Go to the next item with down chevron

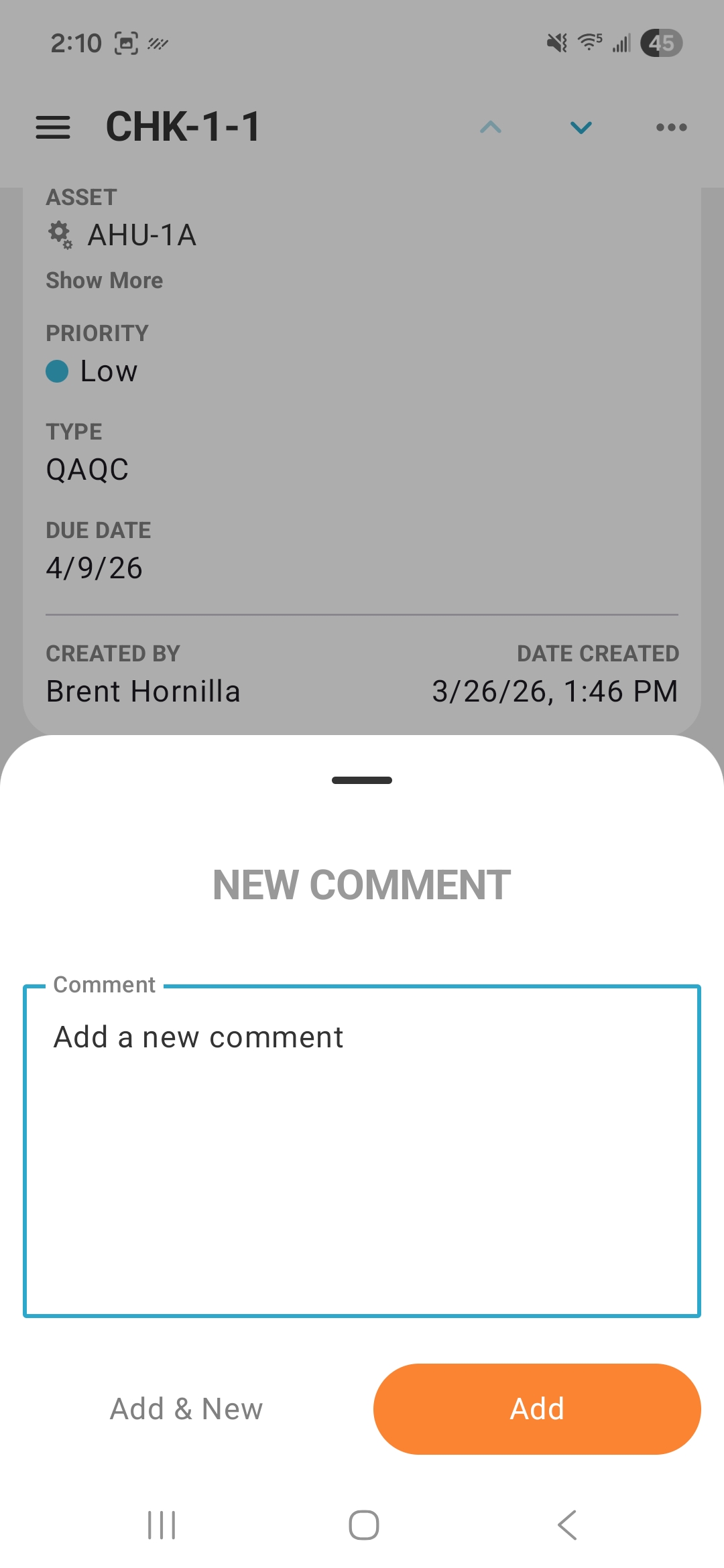pyautogui.click(x=581, y=127)
